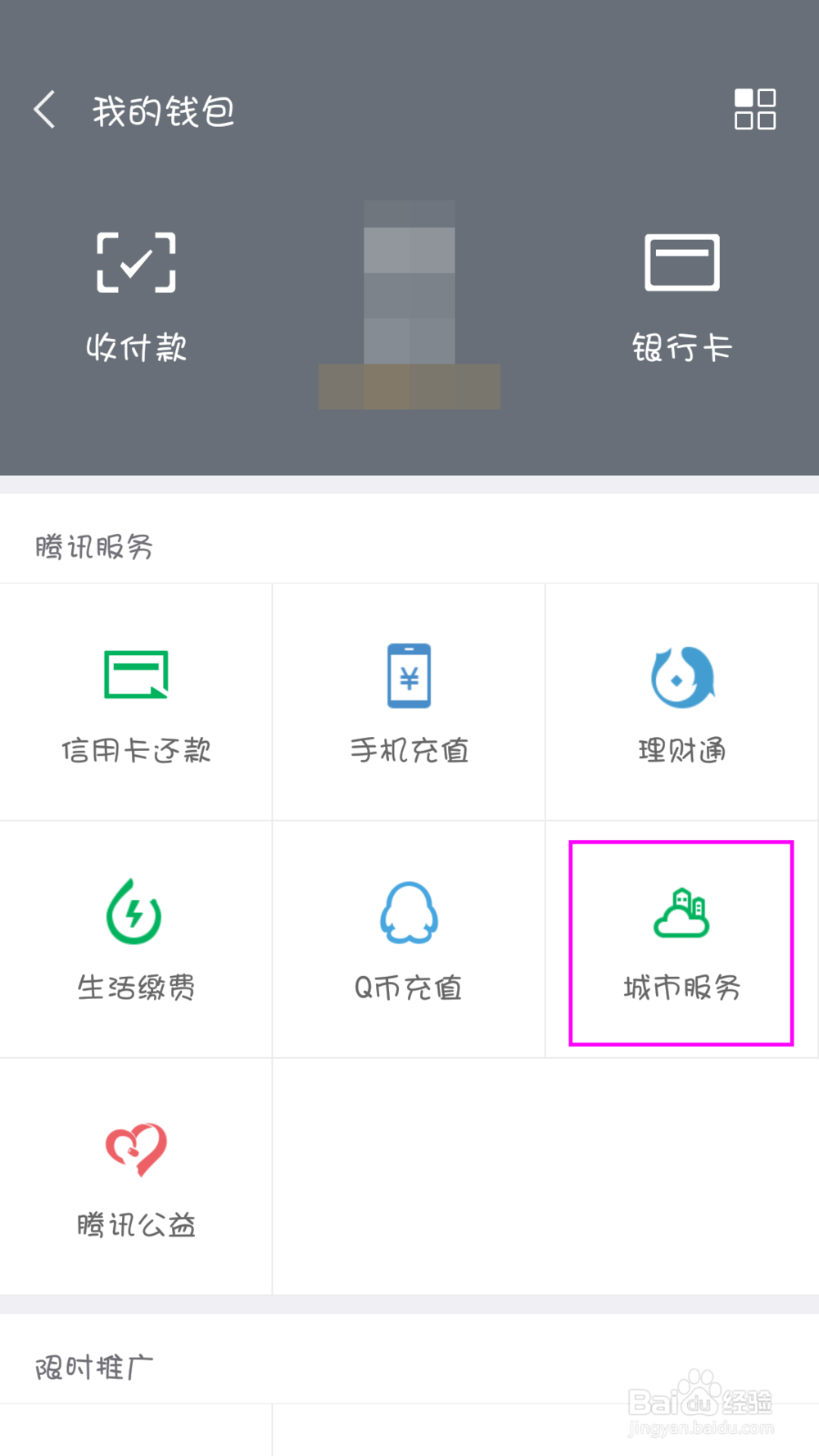Viewport: 819px width, 1456px height.
Task: Tap the 我的钱包 title text
Action: coord(162,111)
